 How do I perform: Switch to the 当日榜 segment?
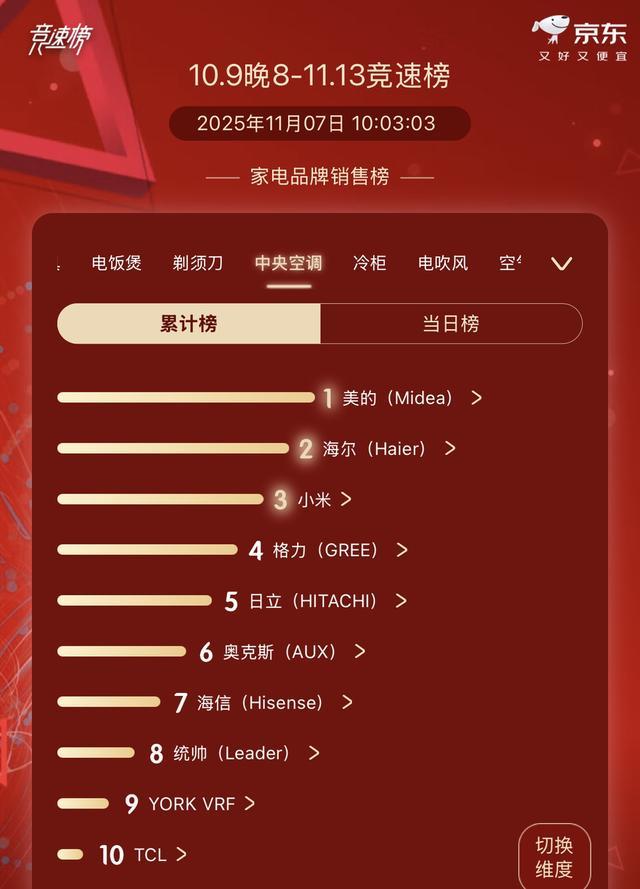[x=451, y=324]
